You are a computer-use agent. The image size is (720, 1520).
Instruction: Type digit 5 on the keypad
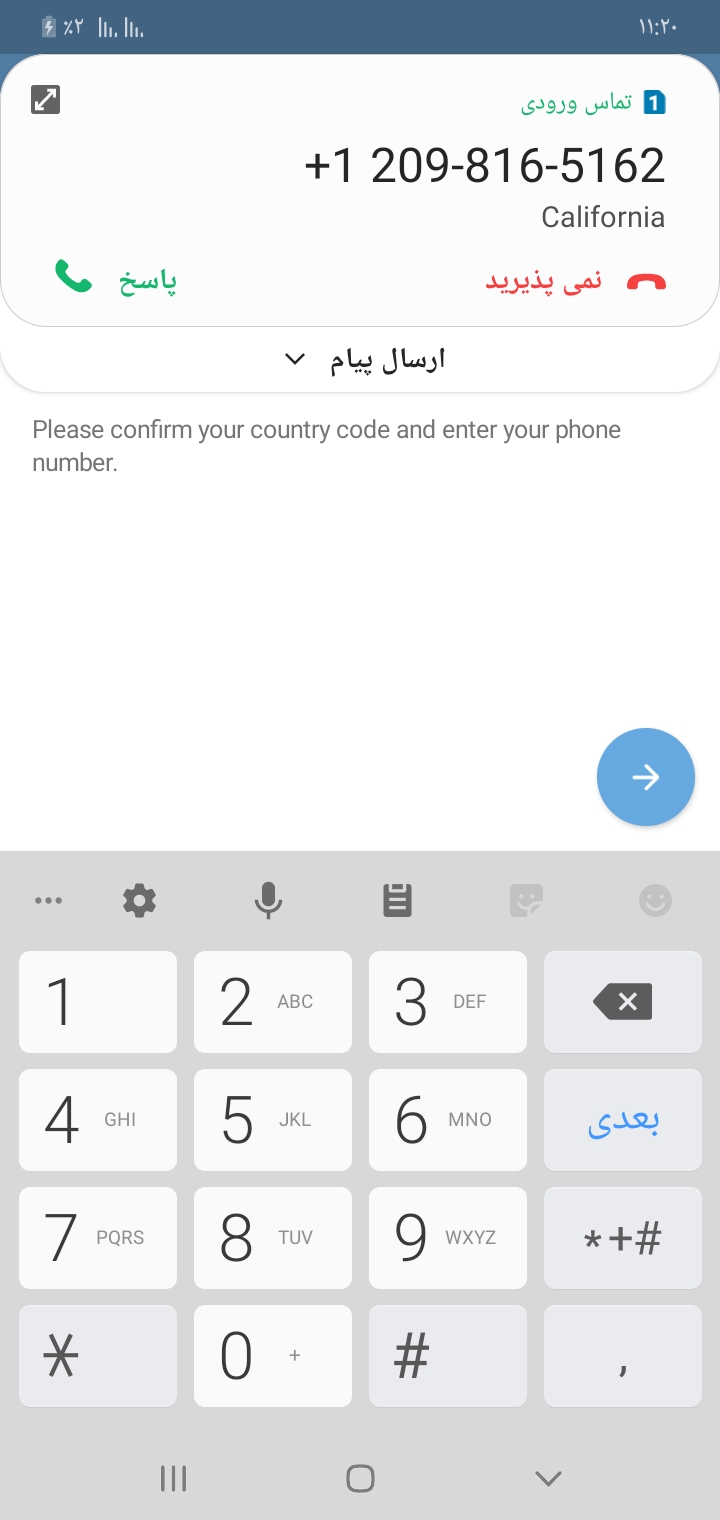(x=272, y=1120)
